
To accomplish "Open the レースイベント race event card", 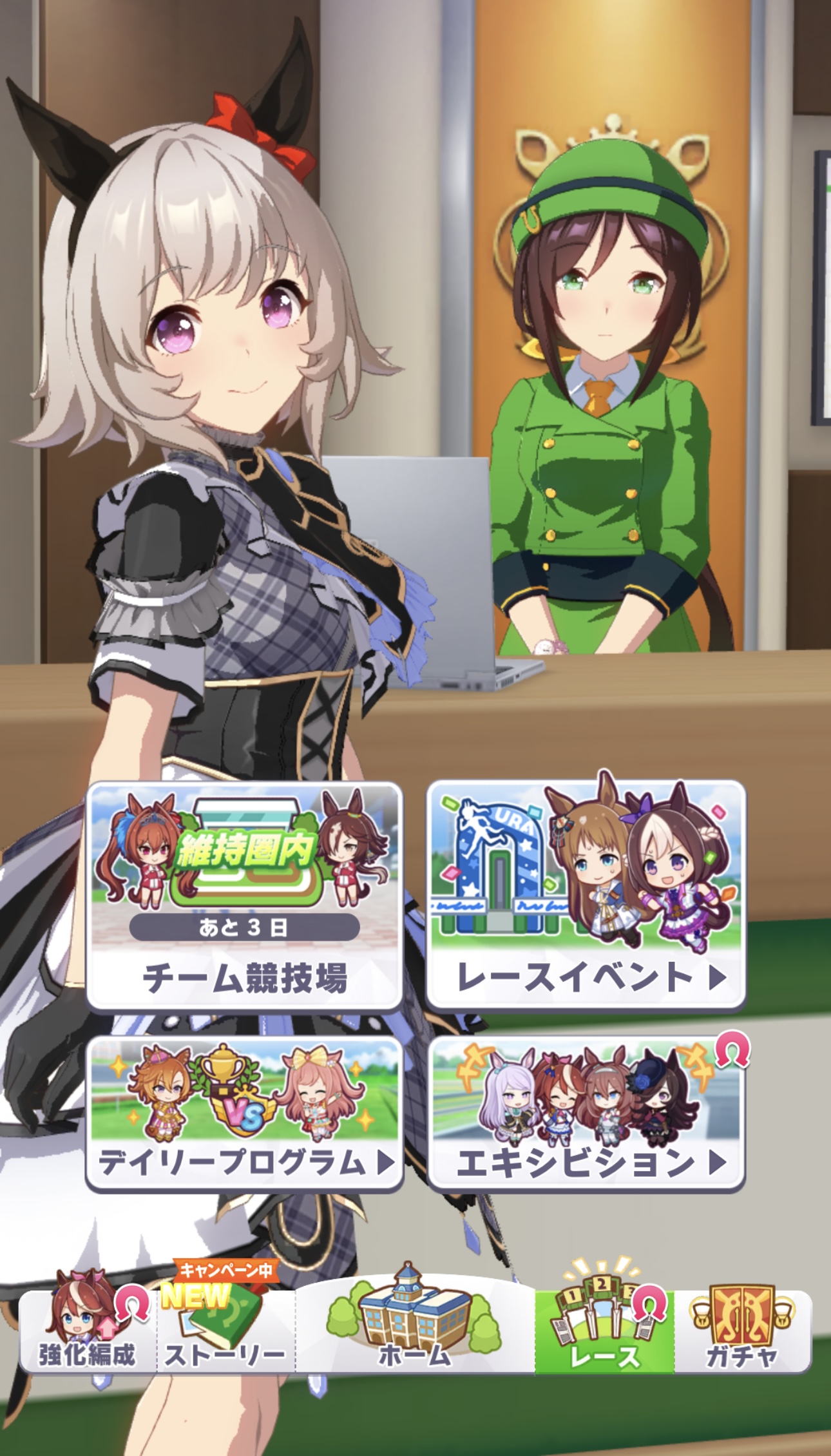I will 586,894.
